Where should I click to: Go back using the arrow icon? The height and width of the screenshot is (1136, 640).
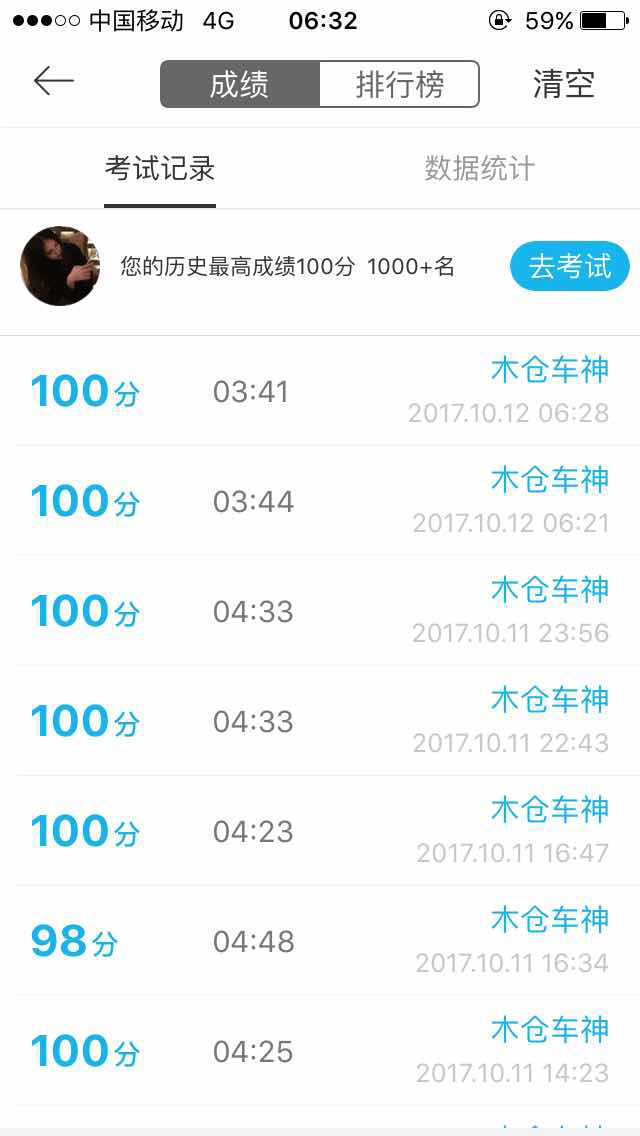(54, 82)
